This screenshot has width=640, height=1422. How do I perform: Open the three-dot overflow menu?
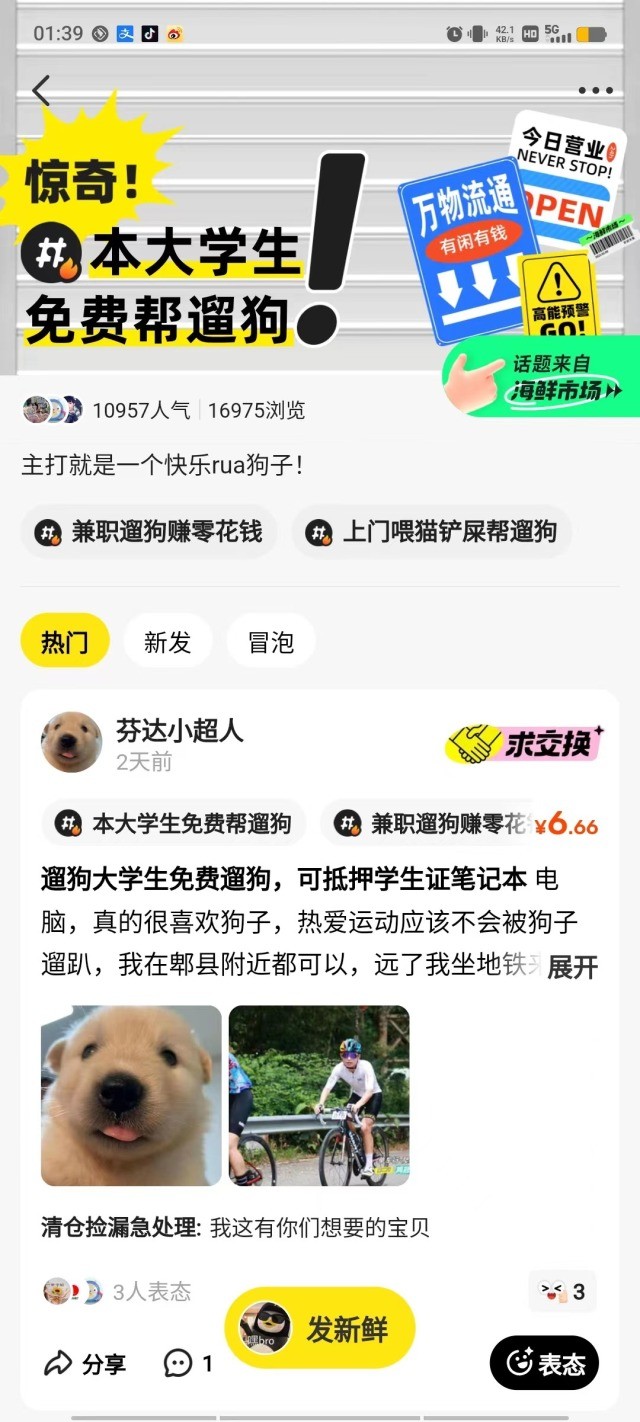tap(595, 91)
